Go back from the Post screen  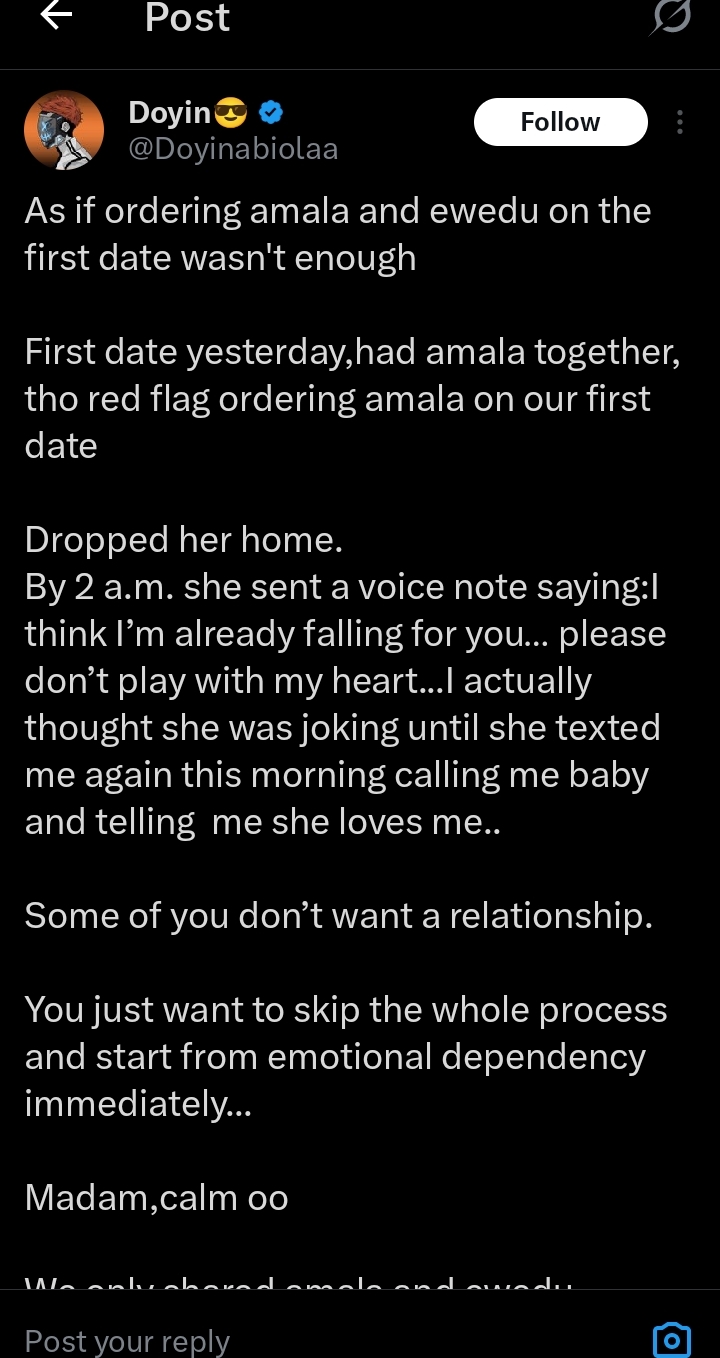(x=56, y=17)
